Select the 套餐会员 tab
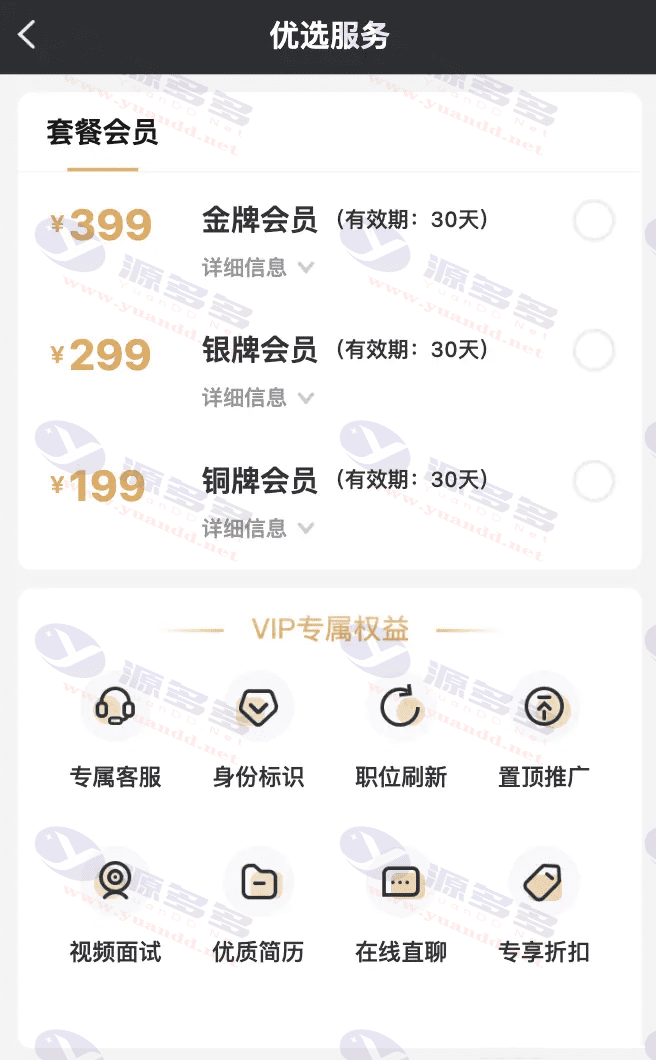The height and width of the screenshot is (1060, 656). click(x=102, y=132)
